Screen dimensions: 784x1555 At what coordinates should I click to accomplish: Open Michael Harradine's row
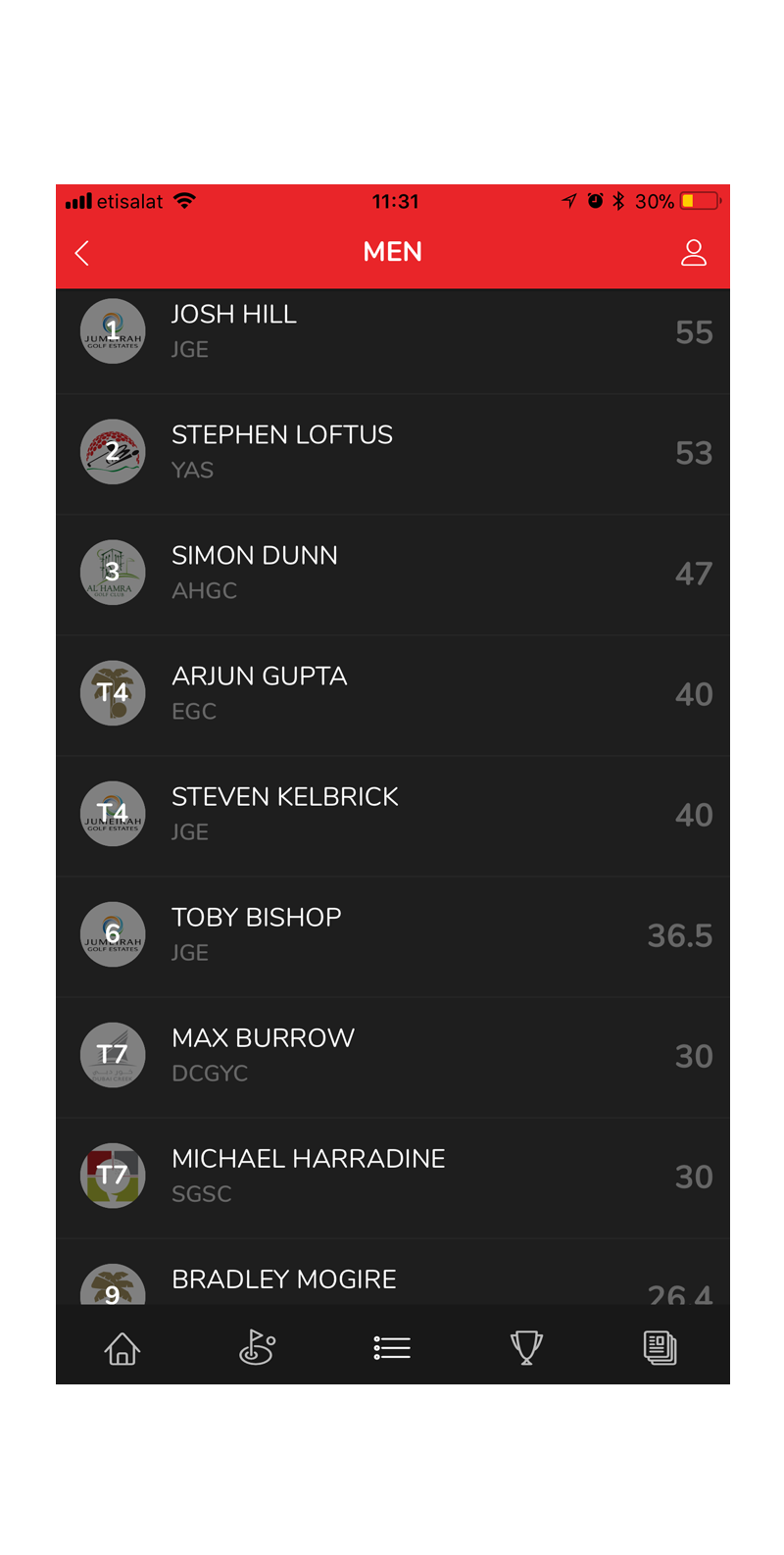tap(392, 1177)
